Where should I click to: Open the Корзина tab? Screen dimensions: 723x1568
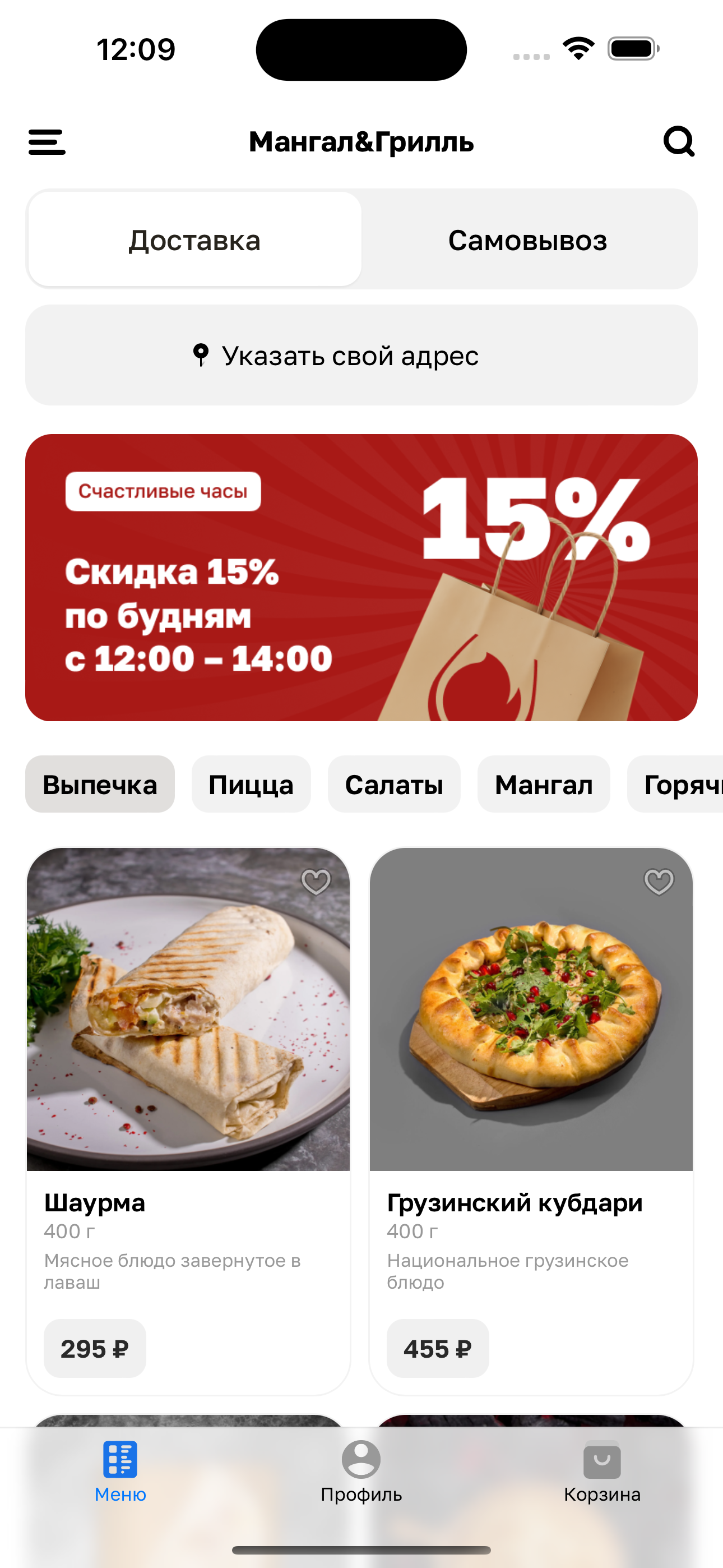point(602,1469)
